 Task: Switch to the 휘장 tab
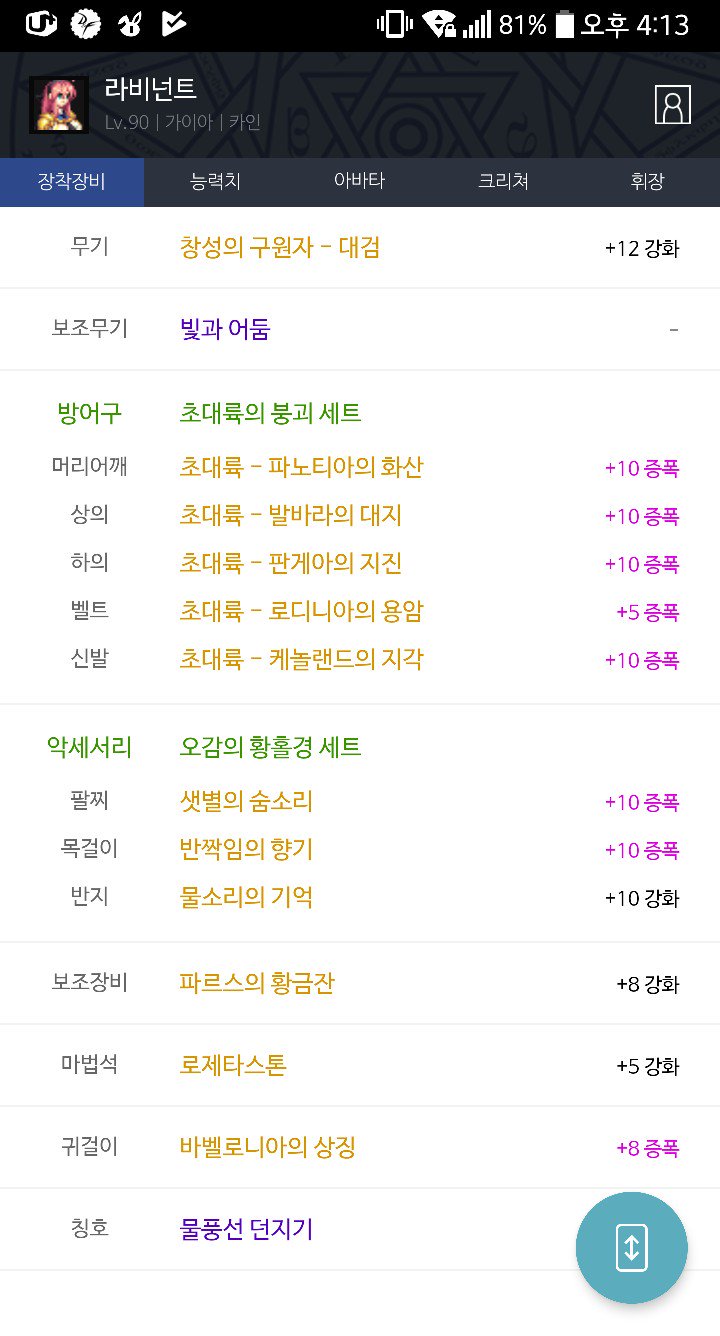[x=647, y=182]
